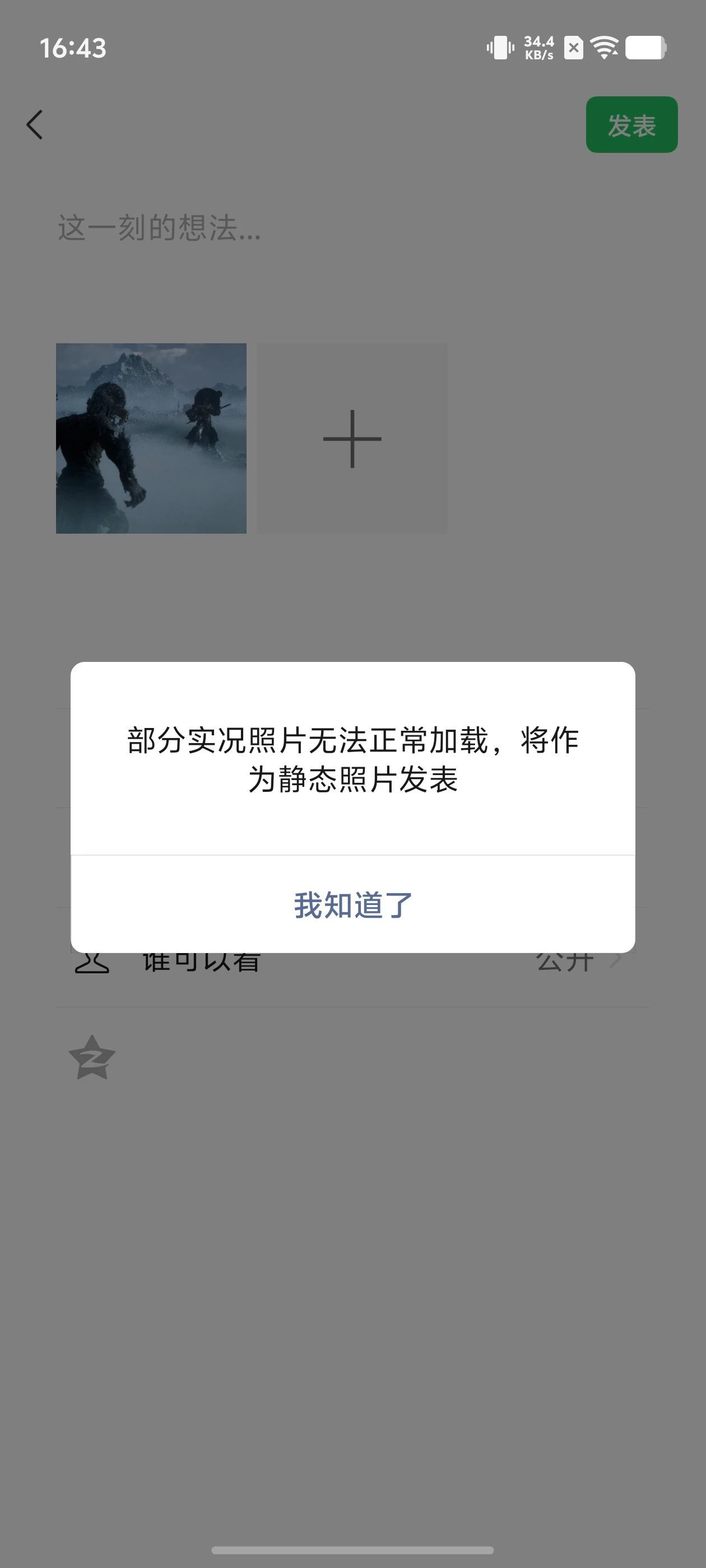Tap the vibration mode status icon
The width and height of the screenshot is (706, 1568).
pos(499,48)
